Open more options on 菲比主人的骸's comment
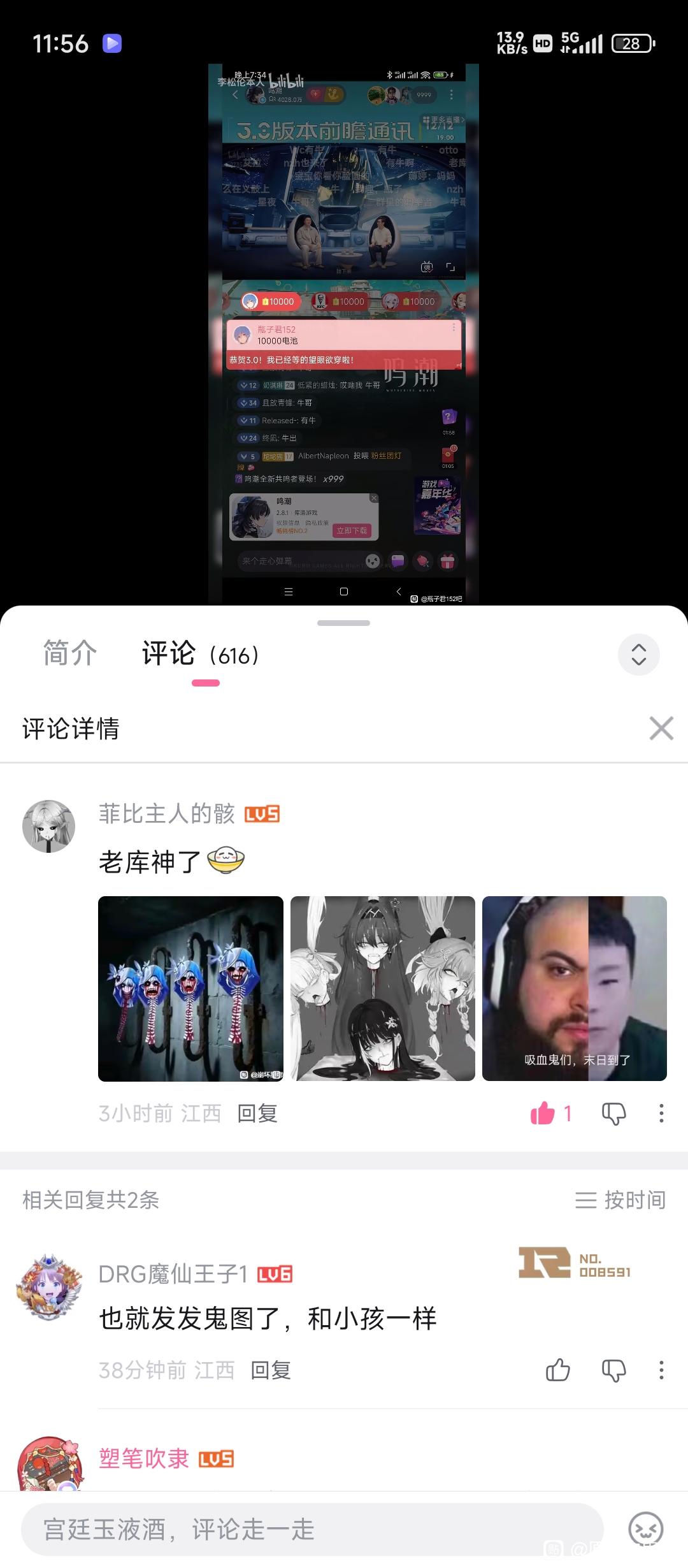Viewport: 688px width, 1568px height. tap(661, 1114)
